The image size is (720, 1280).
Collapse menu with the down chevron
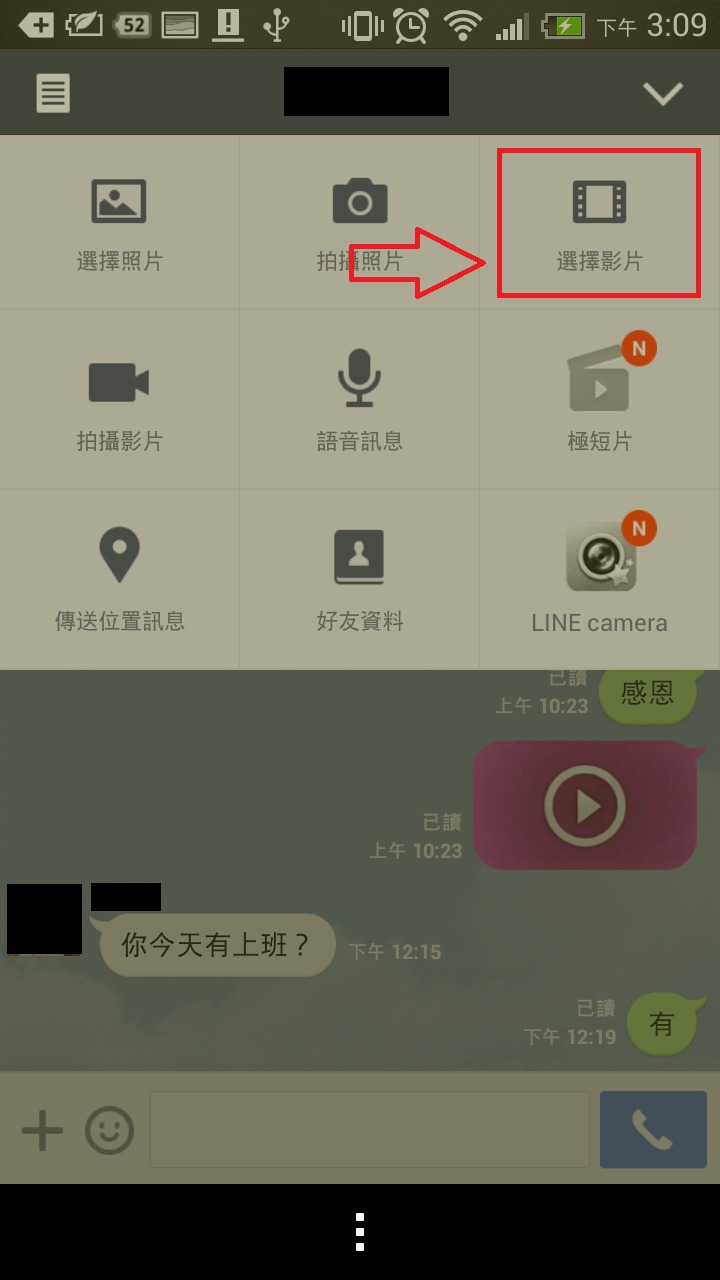tap(662, 94)
